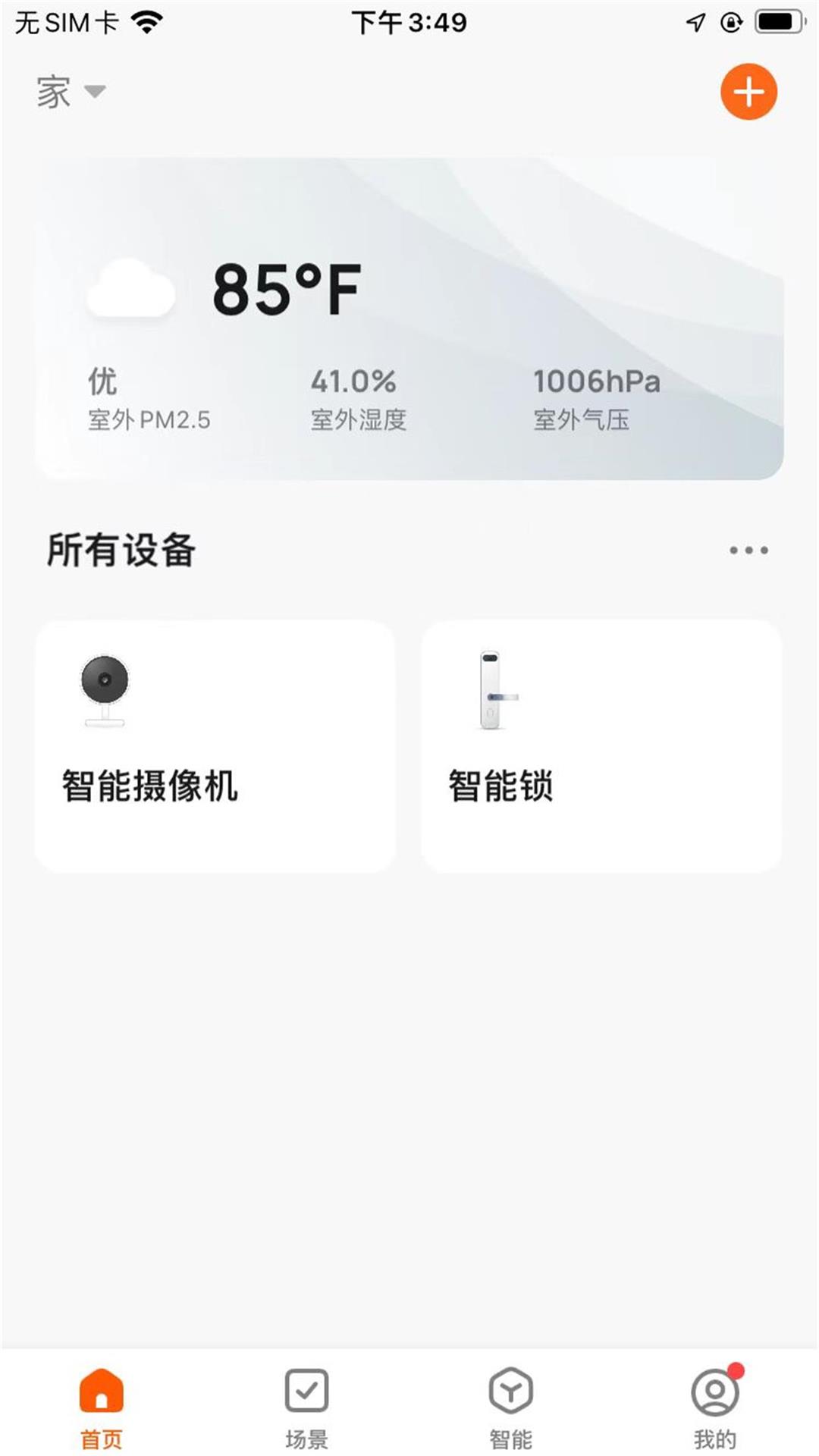Open the 所有设备 more options ellipsis
The height and width of the screenshot is (1456, 819).
tap(750, 551)
